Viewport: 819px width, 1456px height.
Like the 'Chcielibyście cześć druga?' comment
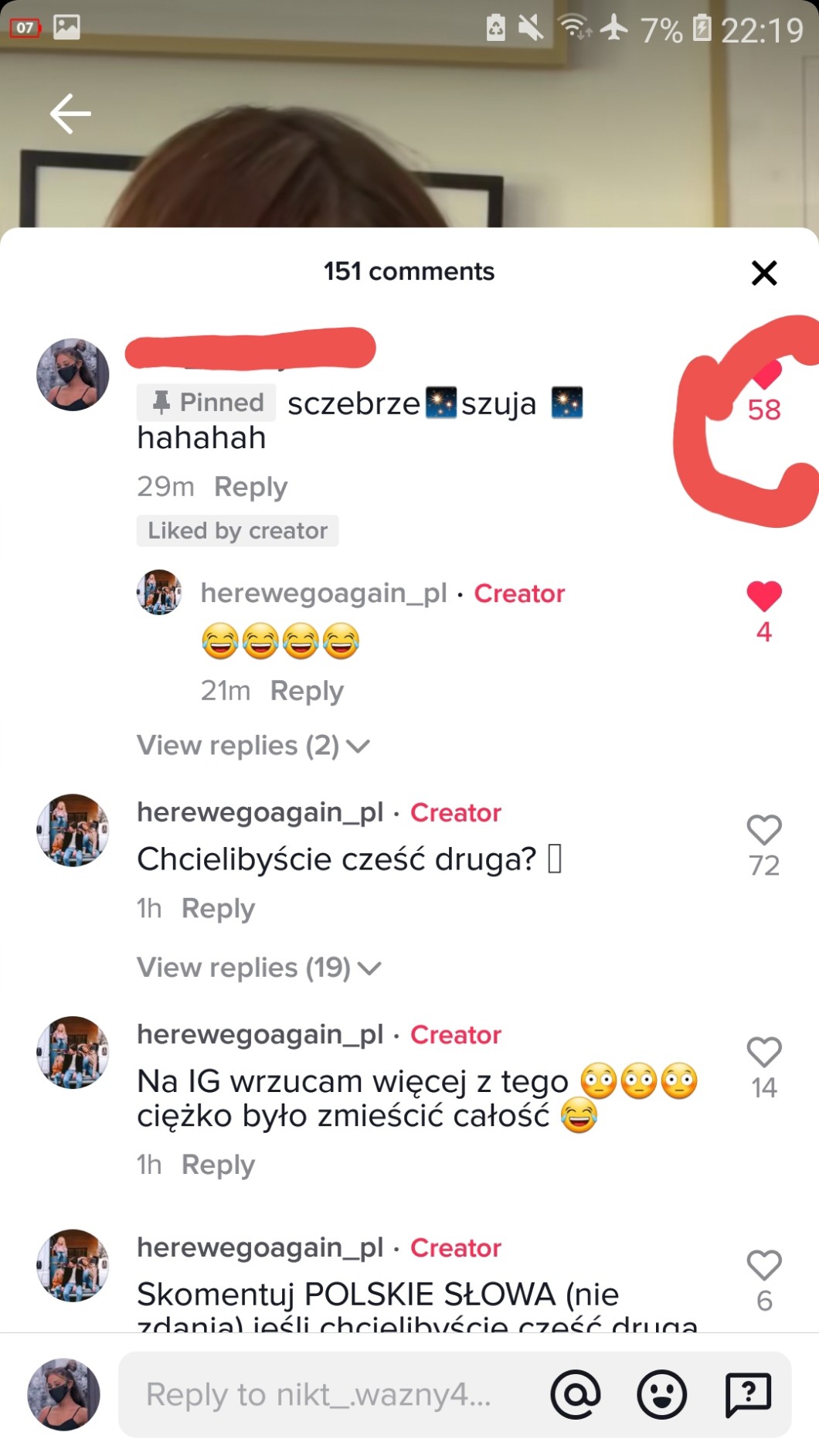[x=764, y=830]
